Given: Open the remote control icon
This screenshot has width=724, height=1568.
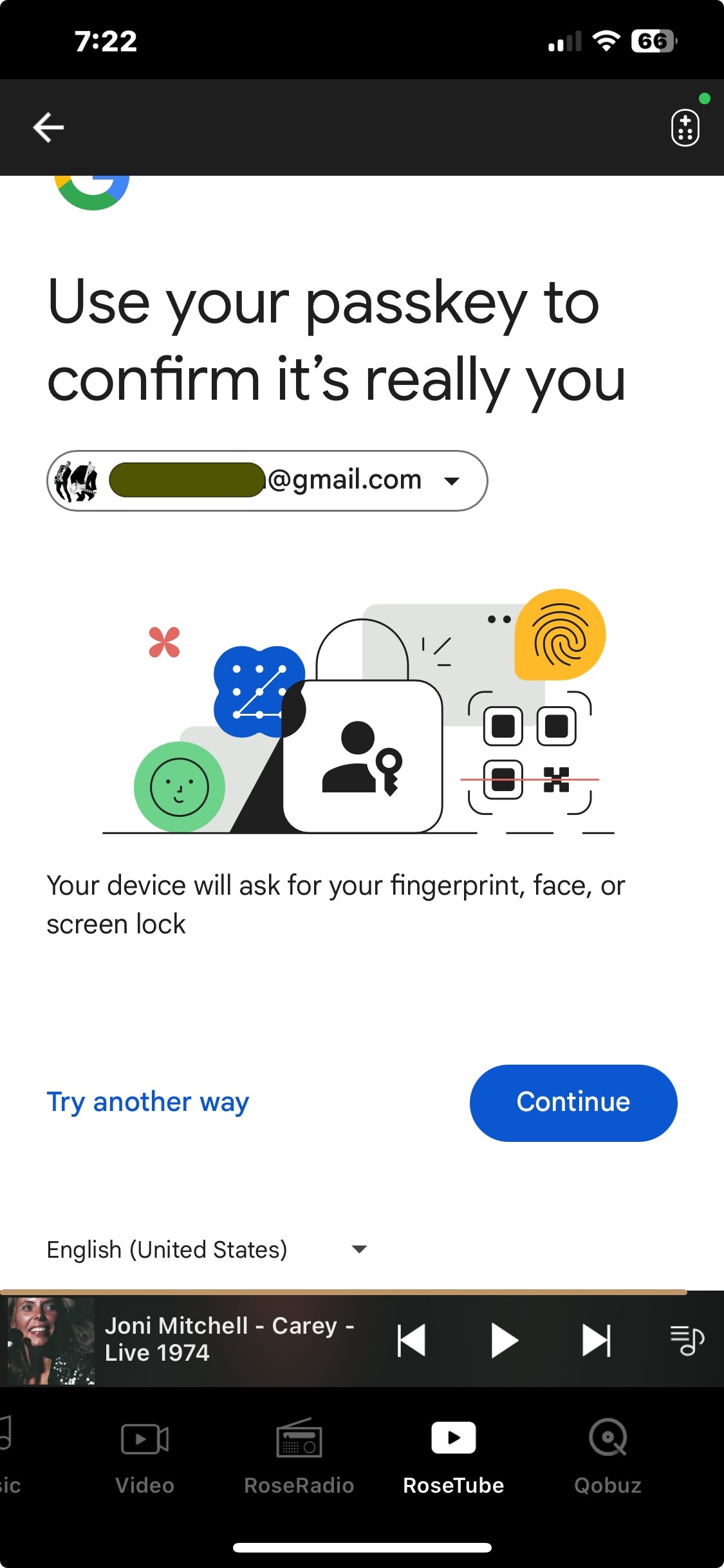Looking at the screenshot, I should 685,127.
